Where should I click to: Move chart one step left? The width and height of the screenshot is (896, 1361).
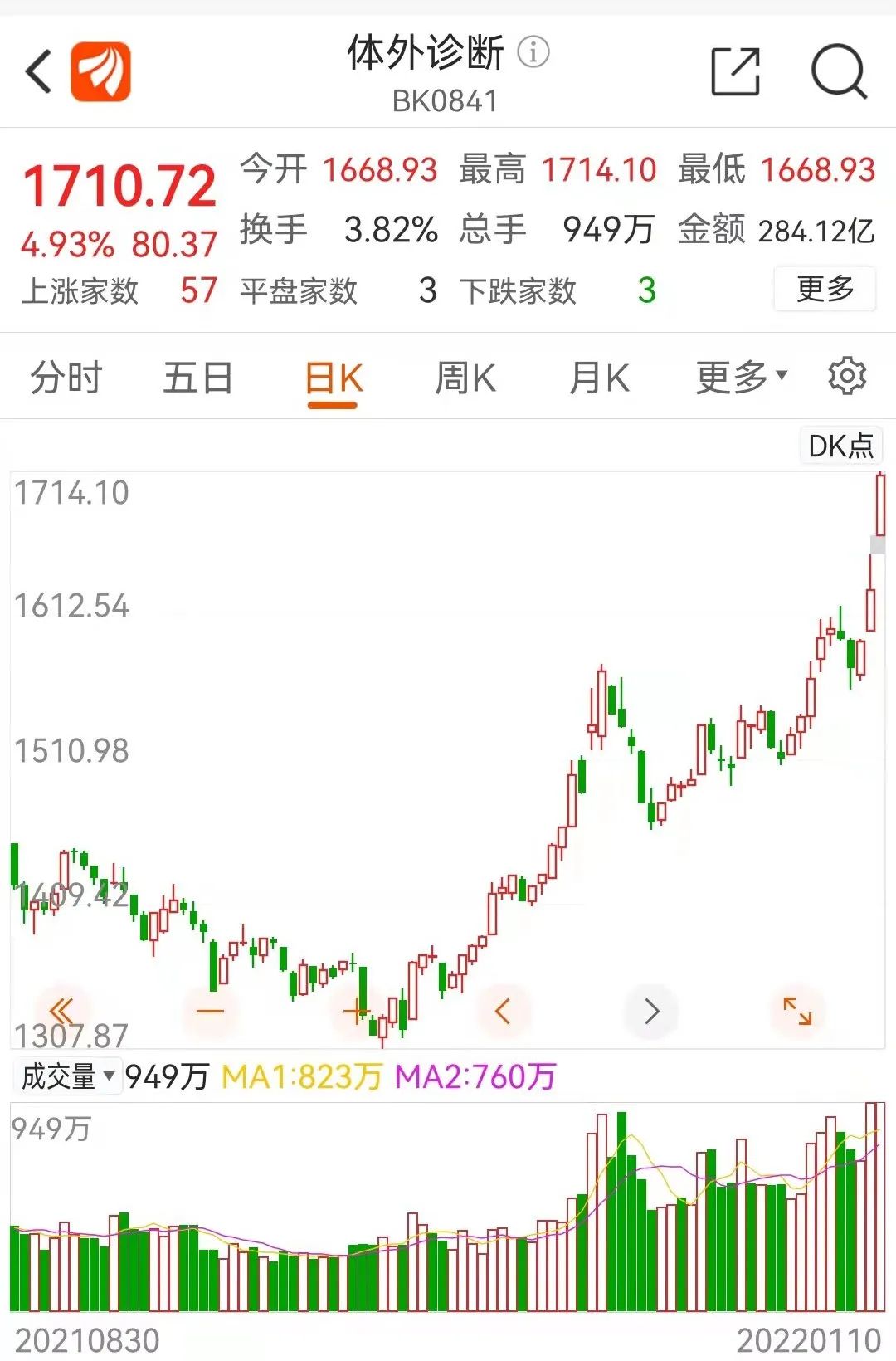(x=503, y=1011)
